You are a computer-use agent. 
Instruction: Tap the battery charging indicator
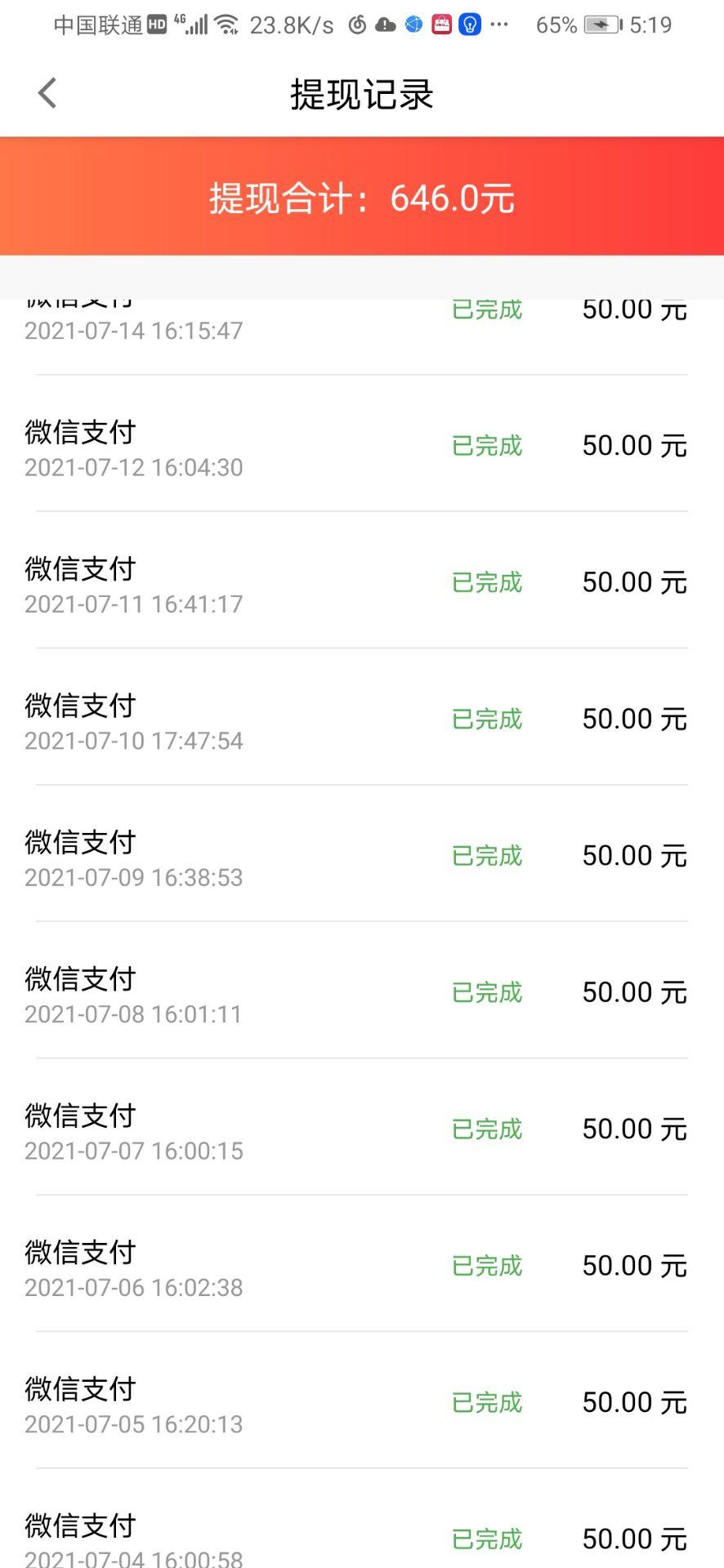point(601,24)
